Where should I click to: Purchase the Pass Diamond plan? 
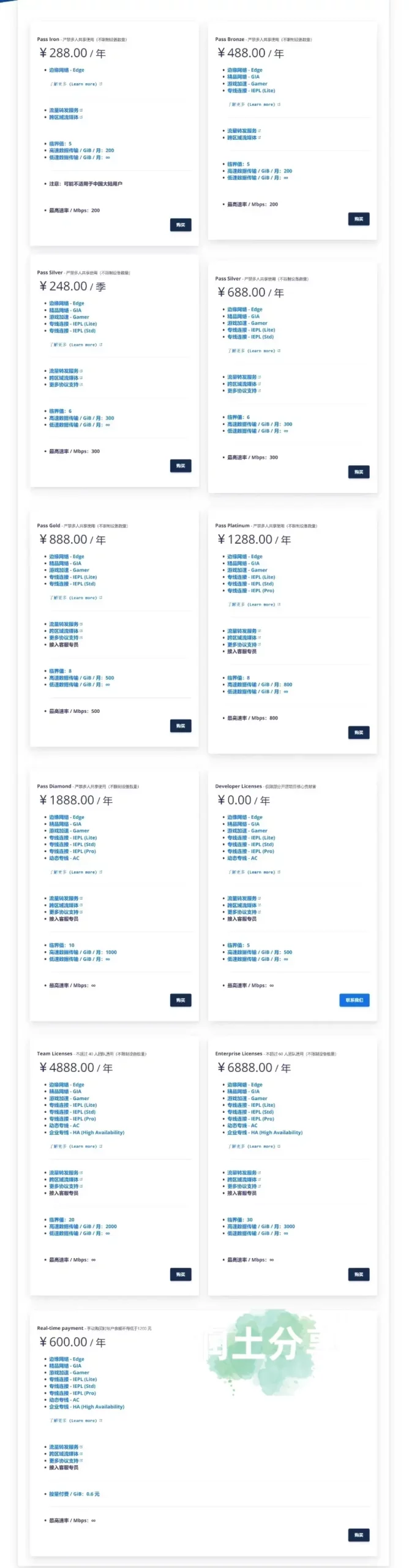click(x=181, y=1000)
